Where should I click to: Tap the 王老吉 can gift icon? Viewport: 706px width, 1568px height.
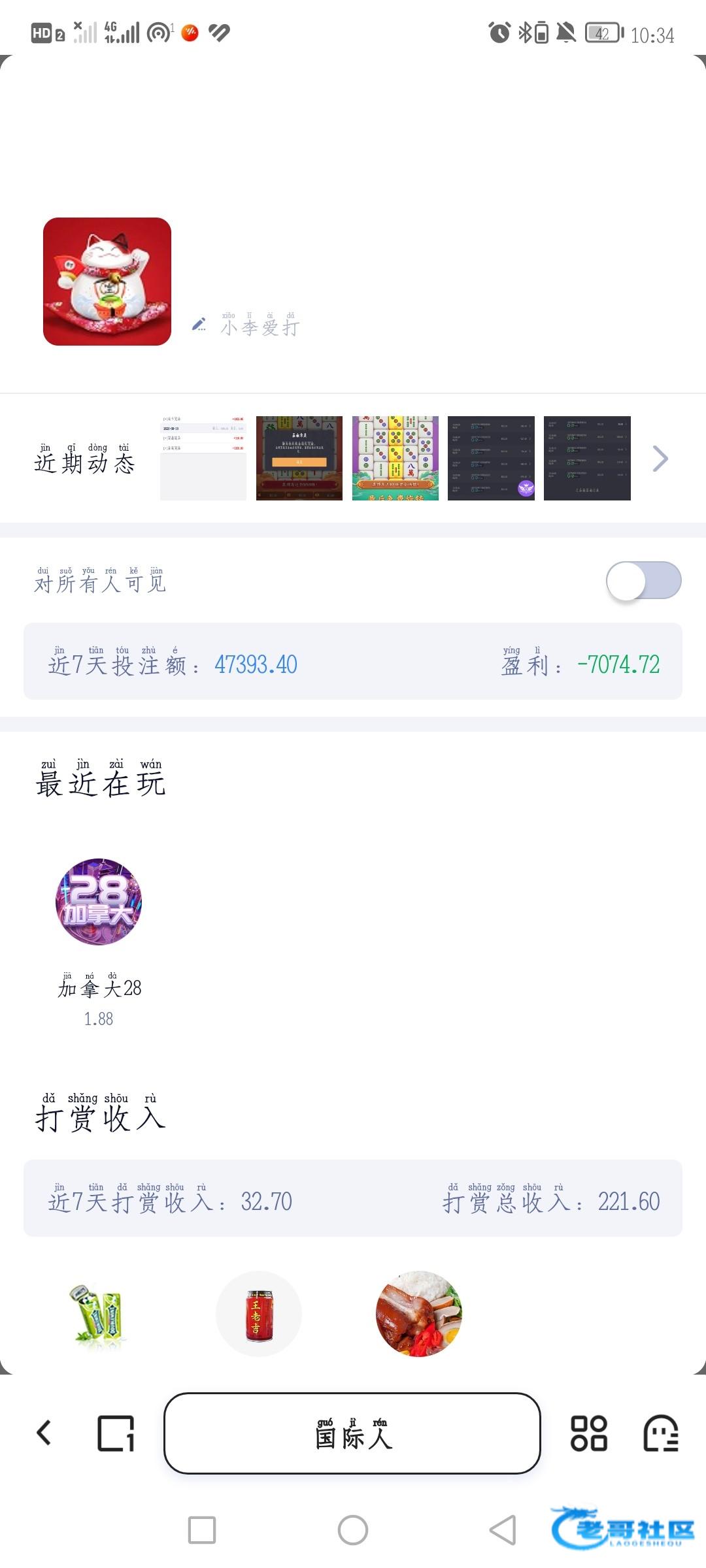coord(259,1314)
